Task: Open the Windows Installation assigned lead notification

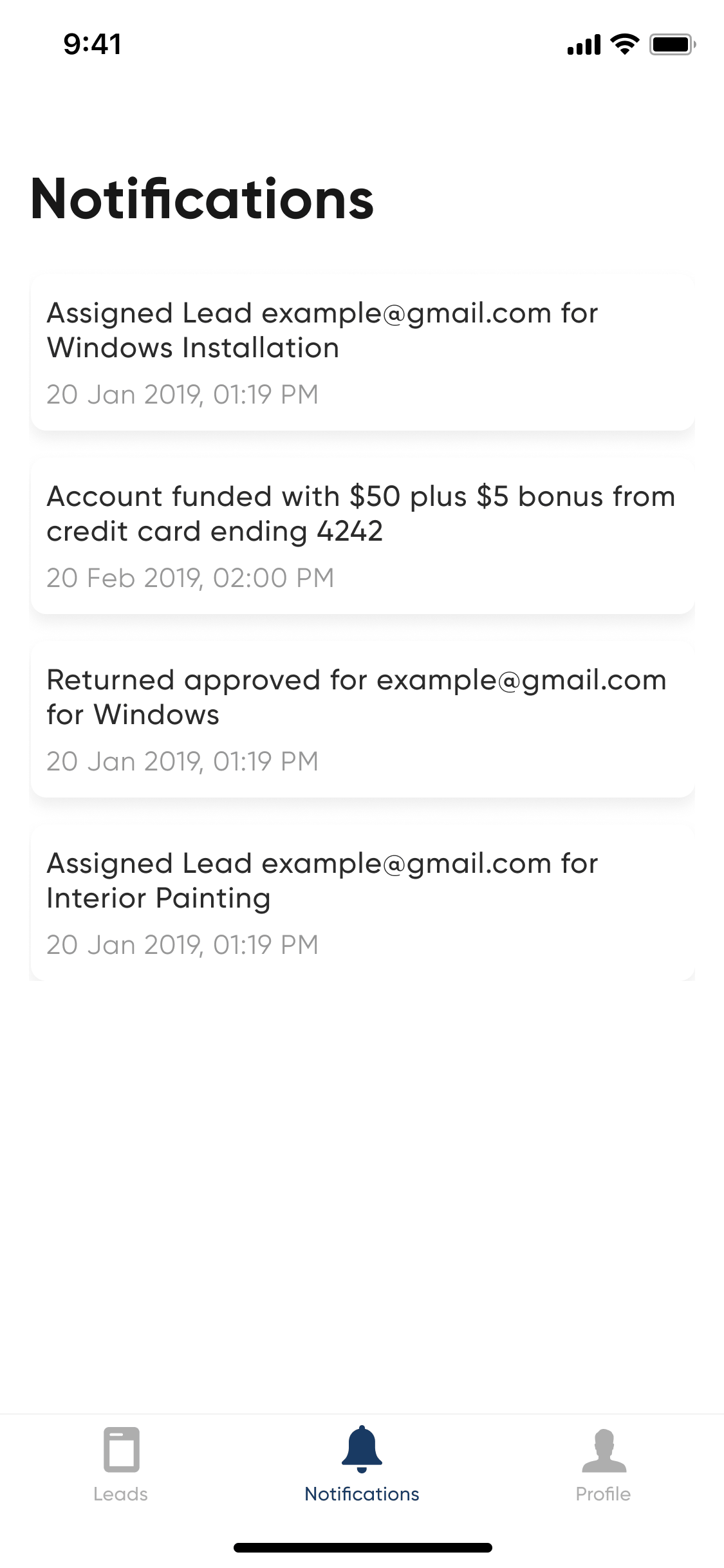Action: [x=362, y=353]
